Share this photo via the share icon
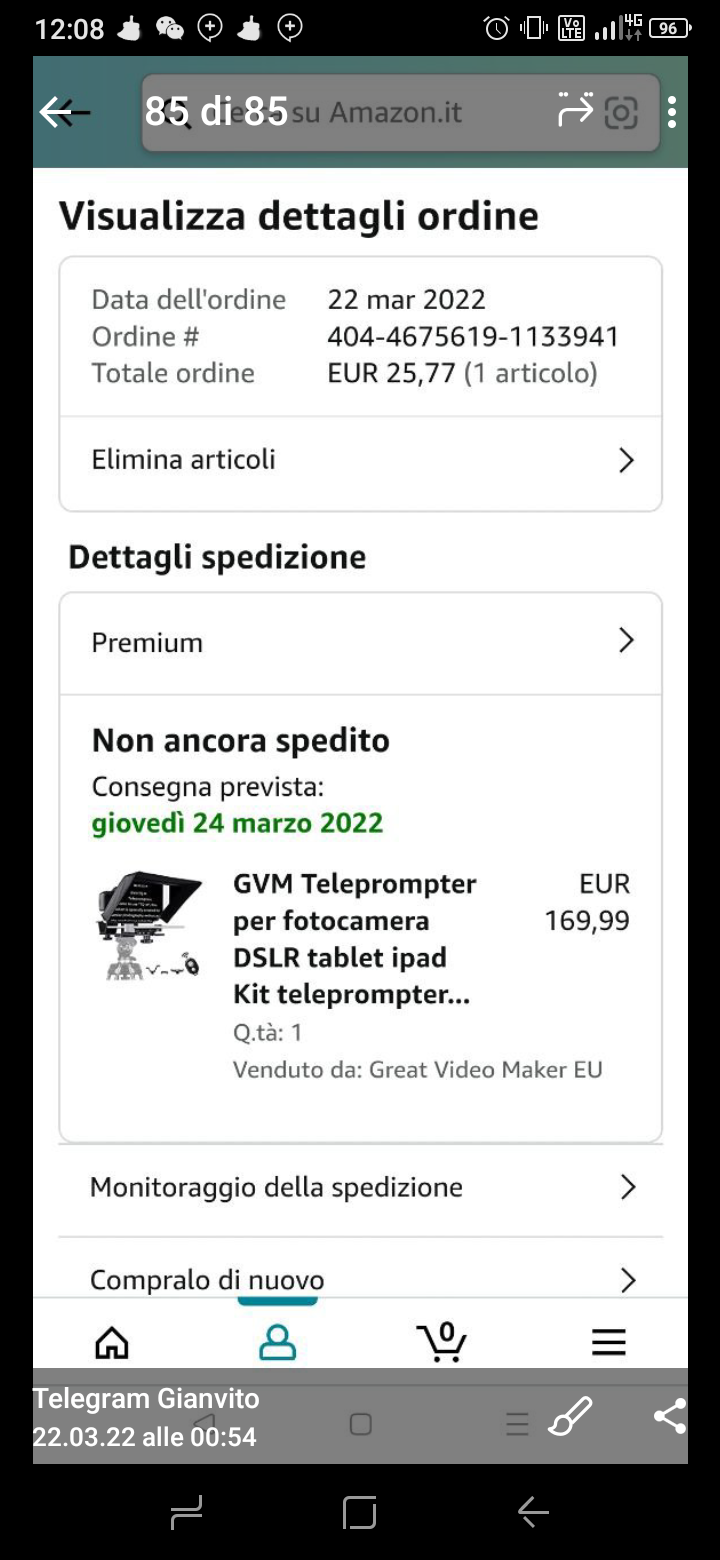This screenshot has height=1560, width=720. (x=669, y=1416)
